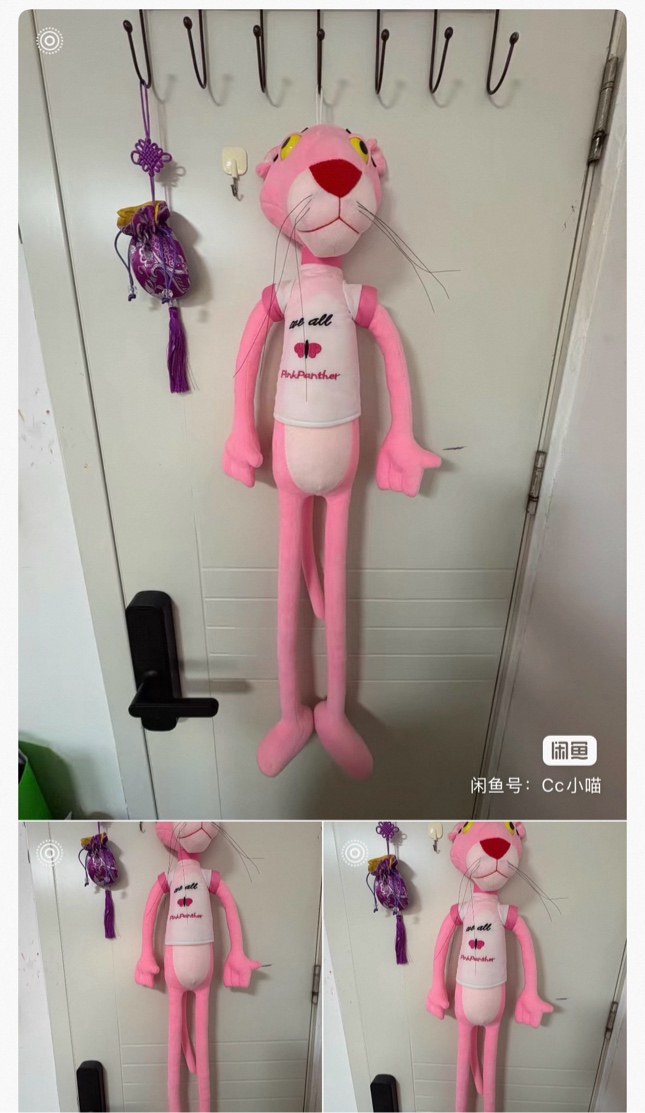Open the lower-right Pink Panther photo
Image resolution: width=645 pixels, height=1113 pixels.
[x=475, y=966]
